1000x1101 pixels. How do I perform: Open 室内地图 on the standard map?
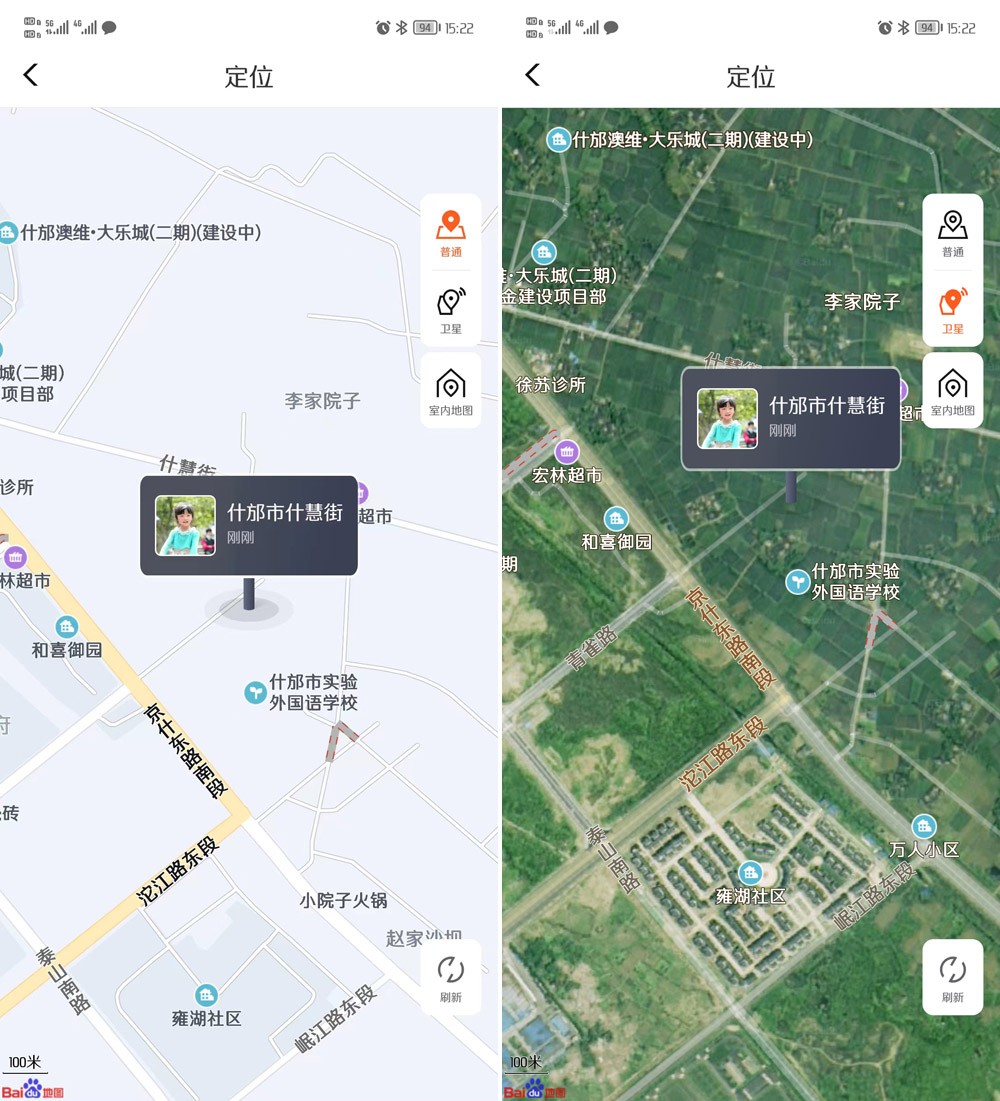tap(451, 391)
